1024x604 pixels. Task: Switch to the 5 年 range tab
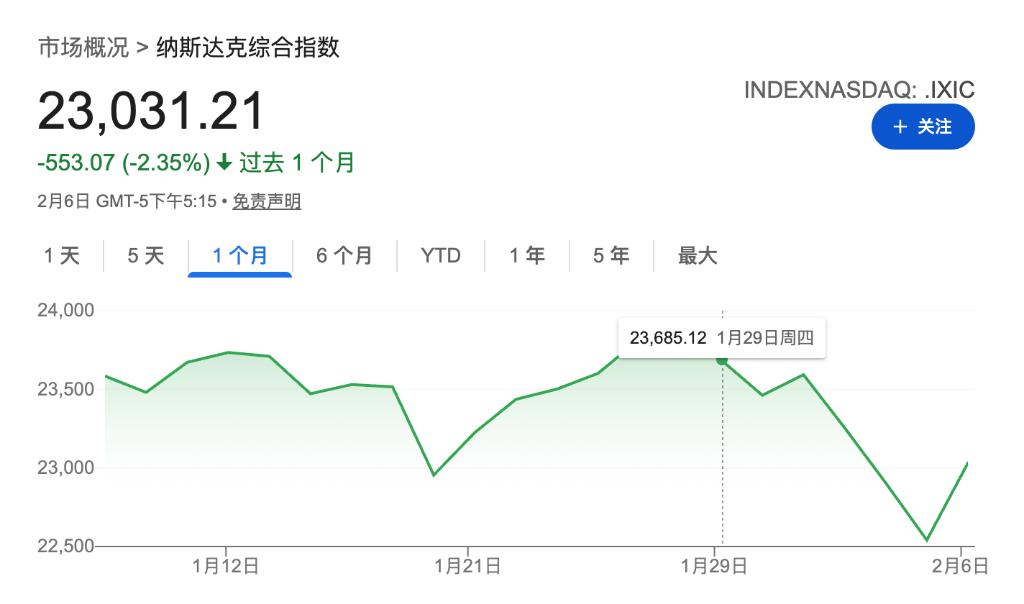tap(611, 256)
